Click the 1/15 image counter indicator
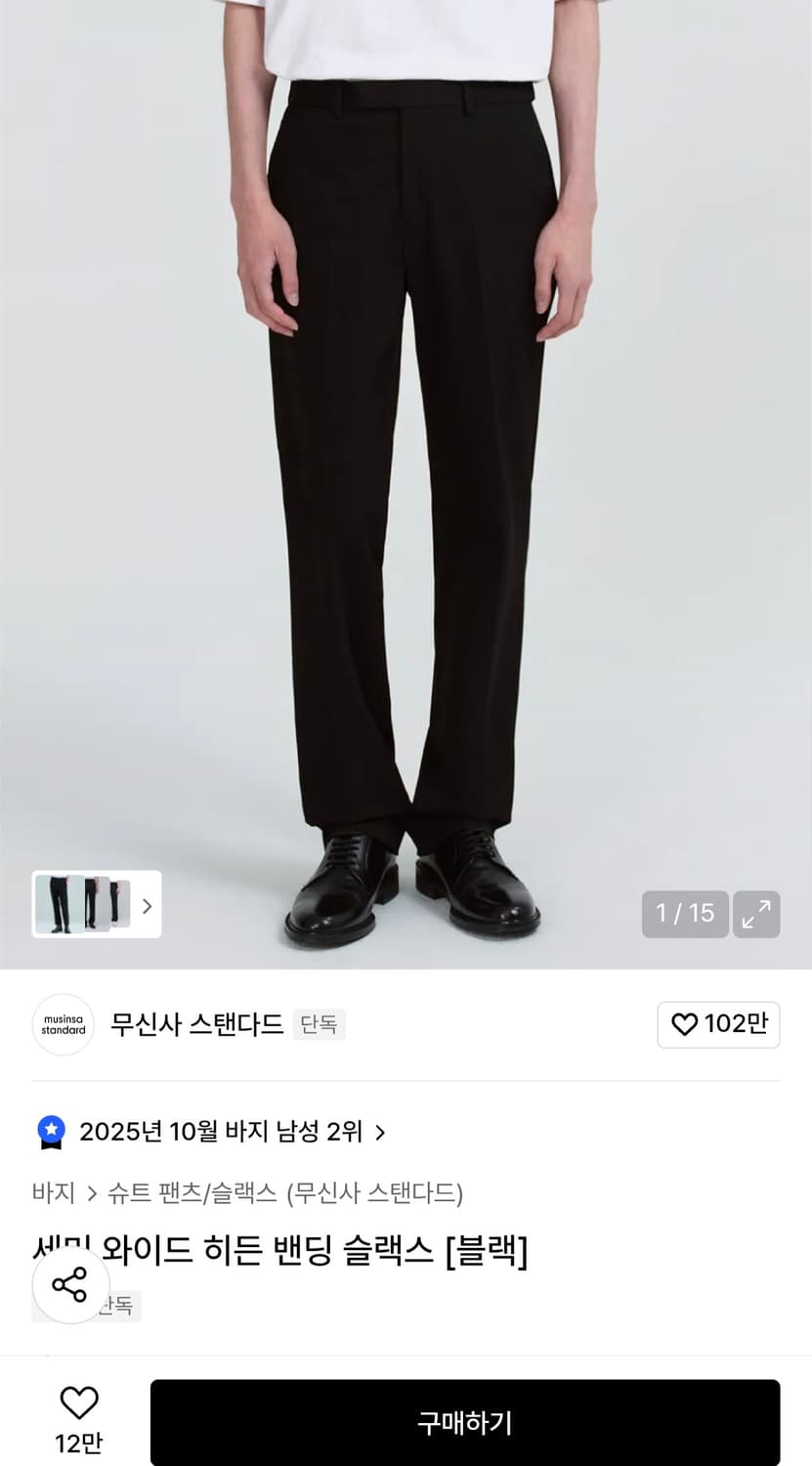Screen dimensions: 812x1466 click(685, 914)
